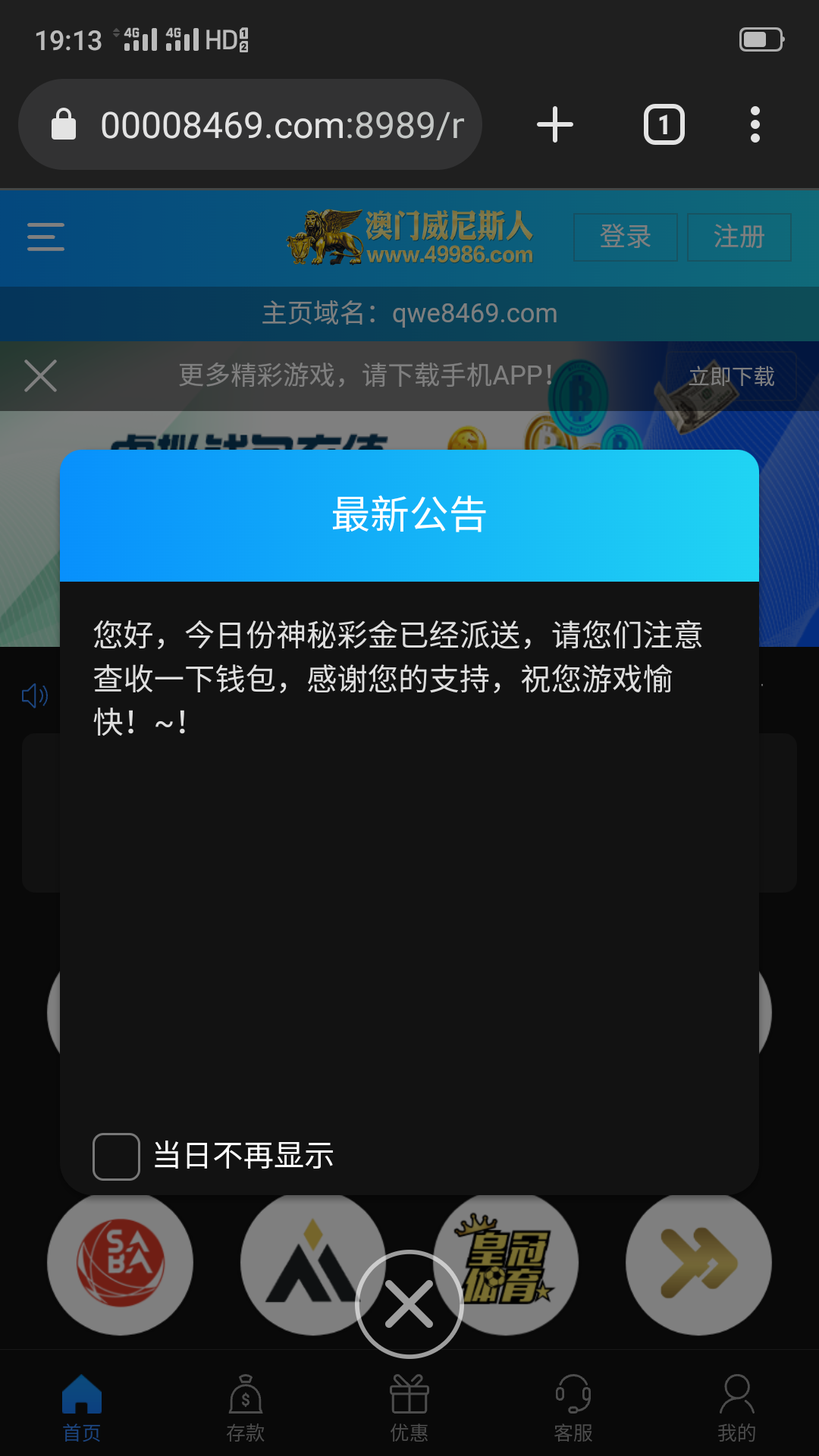819x1456 pixels.
Task: Dismiss the APP download banner
Action: (x=41, y=376)
